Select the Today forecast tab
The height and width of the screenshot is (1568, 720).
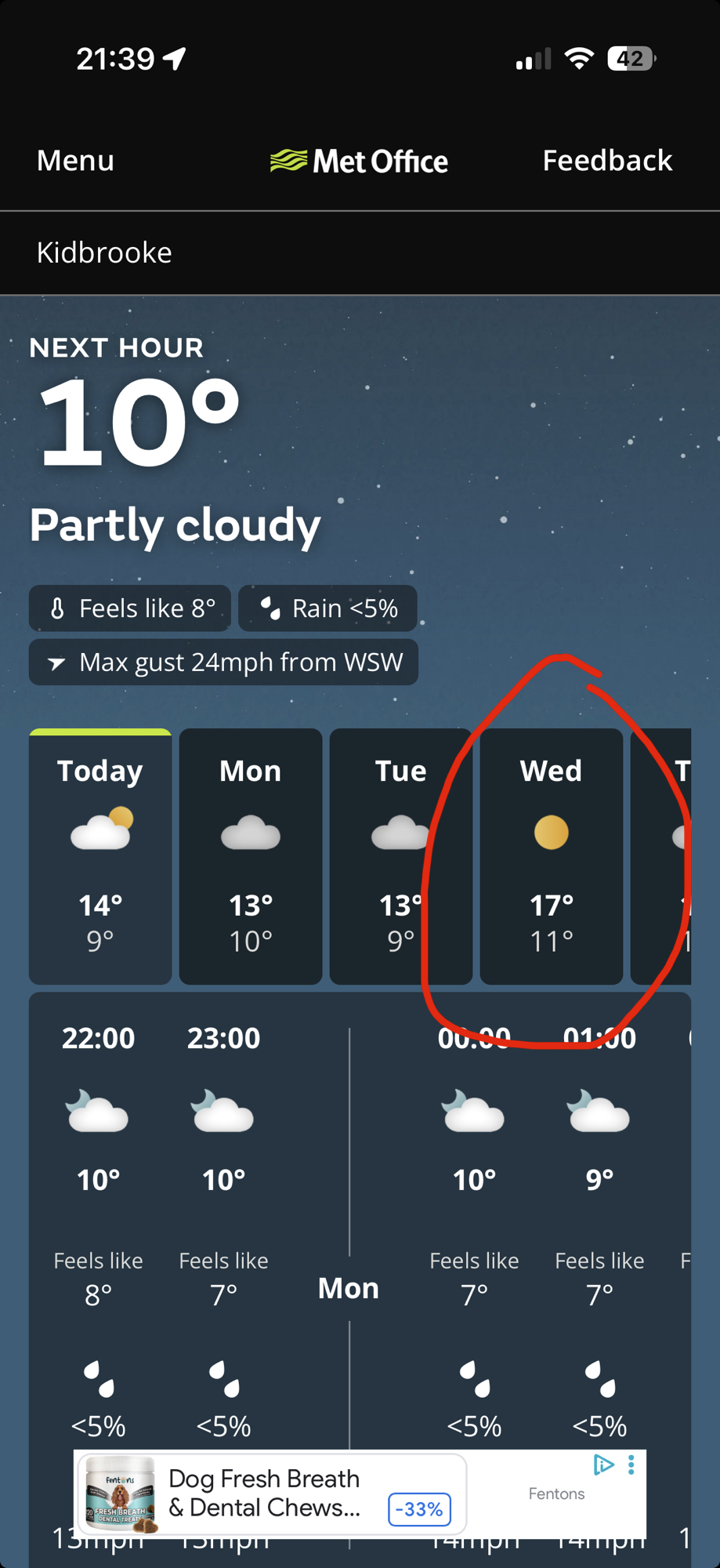point(100,856)
